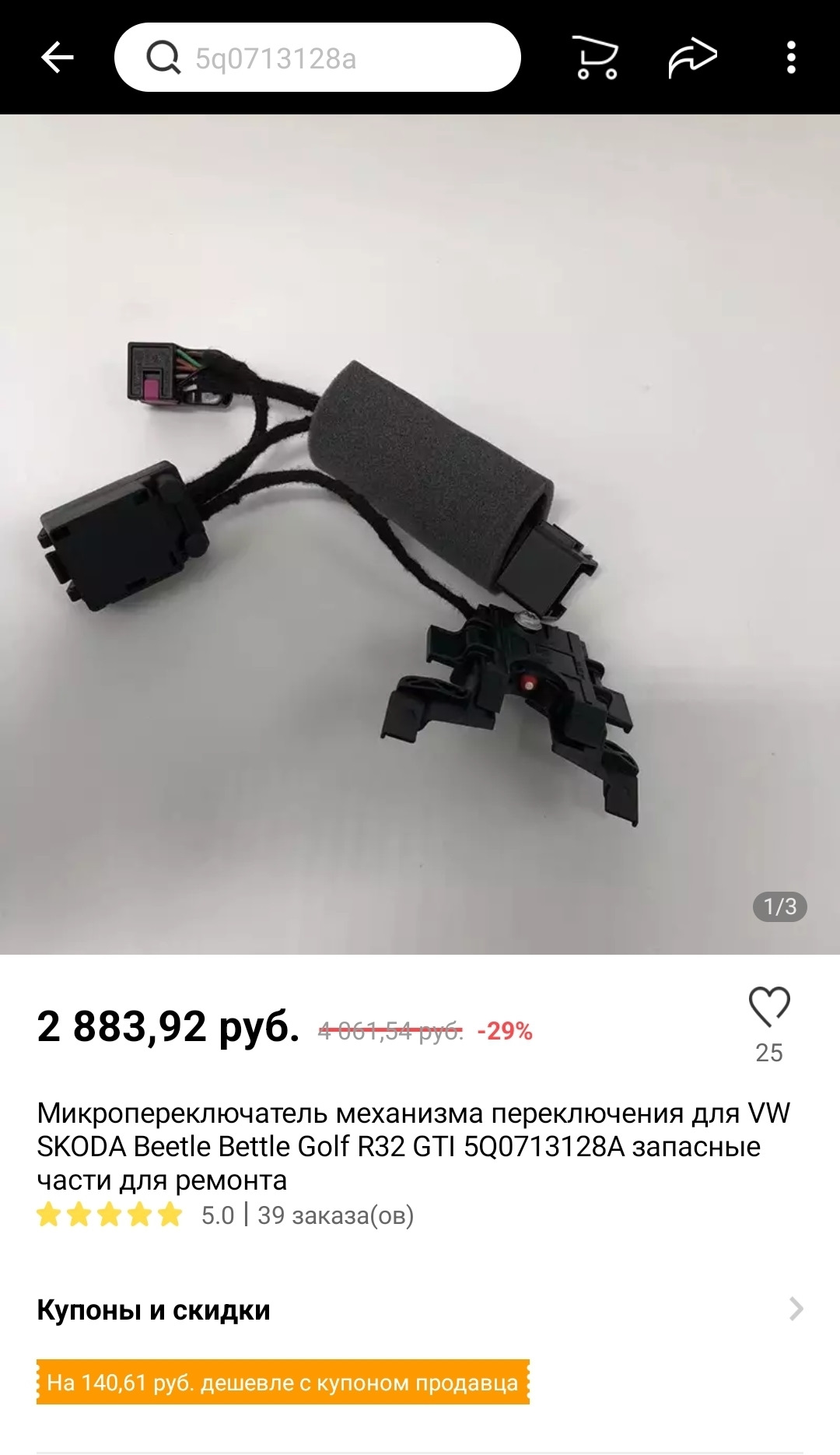Viewport: 840px width, 1455px height.
Task: Tap the orange seller coupon banner
Action: tap(283, 1382)
